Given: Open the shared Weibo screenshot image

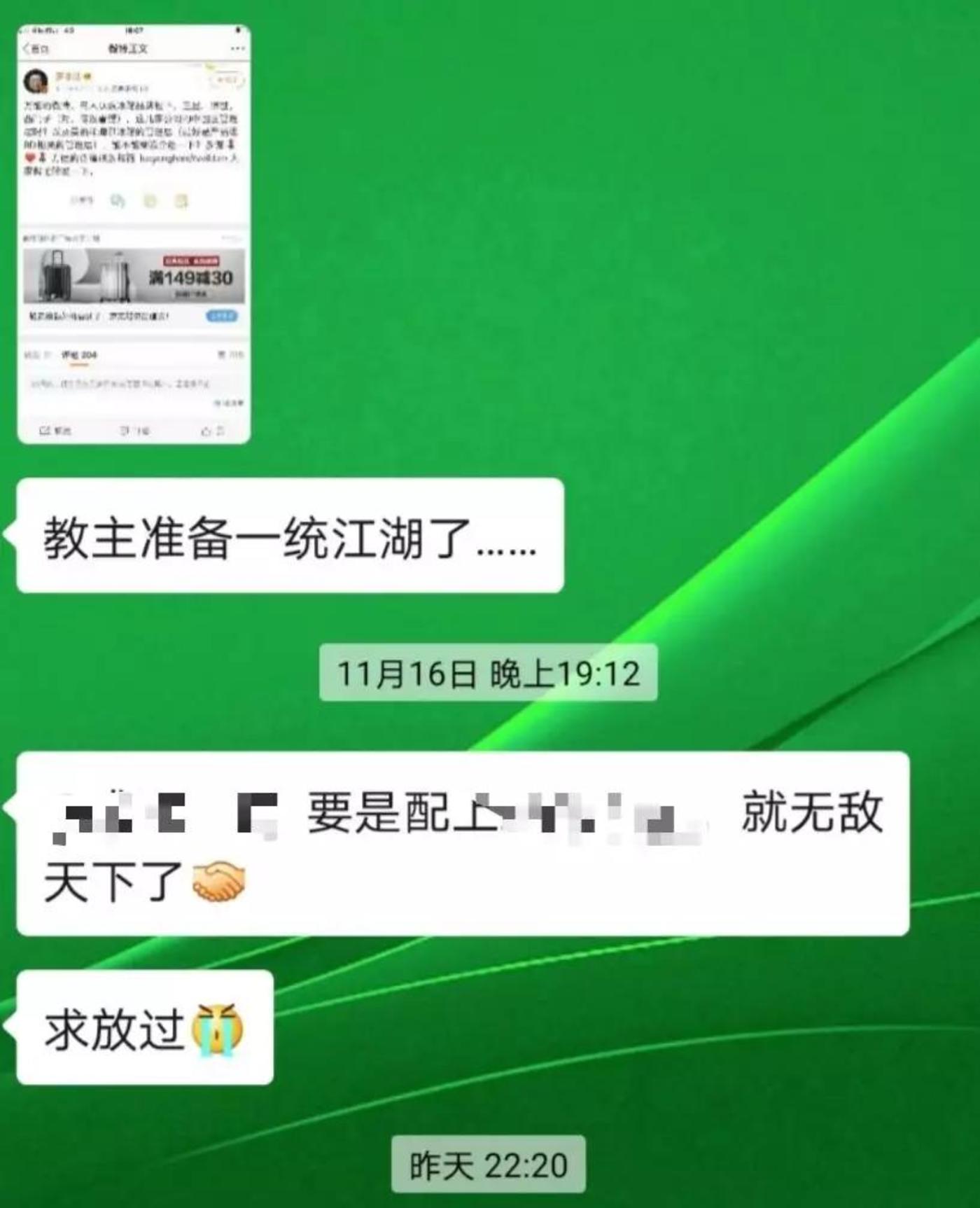Looking at the screenshot, I should click(134, 234).
